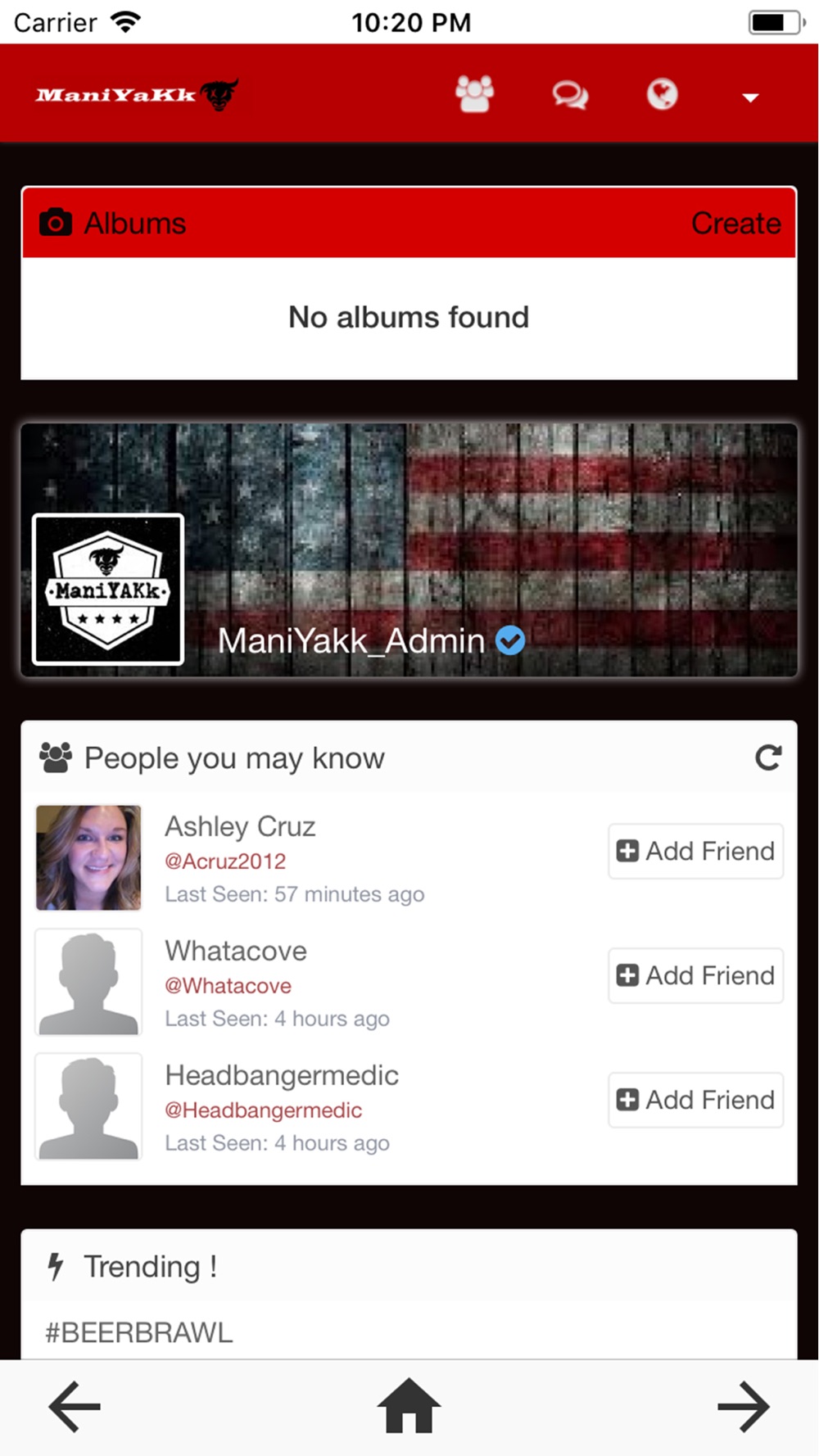The width and height of the screenshot is (819, 1456).
Task: Add Headbangermedic as a friend
Action: pos(695,1100)
